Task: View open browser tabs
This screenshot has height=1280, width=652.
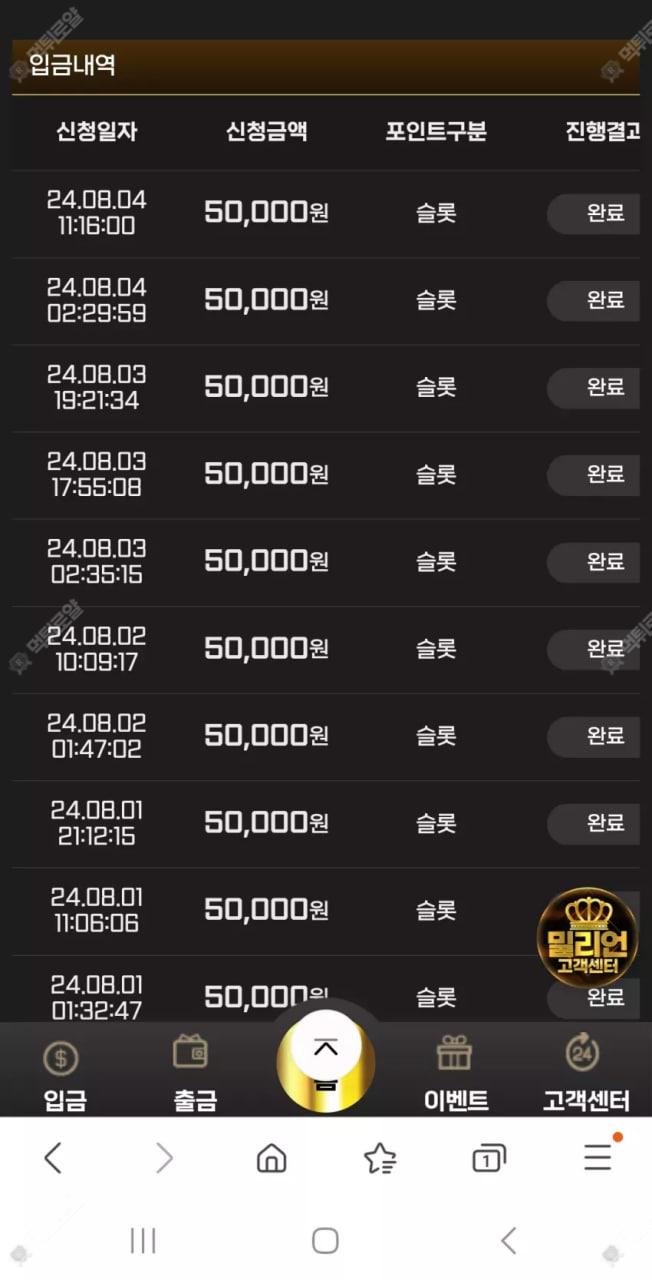Action: click(488, 1158)
